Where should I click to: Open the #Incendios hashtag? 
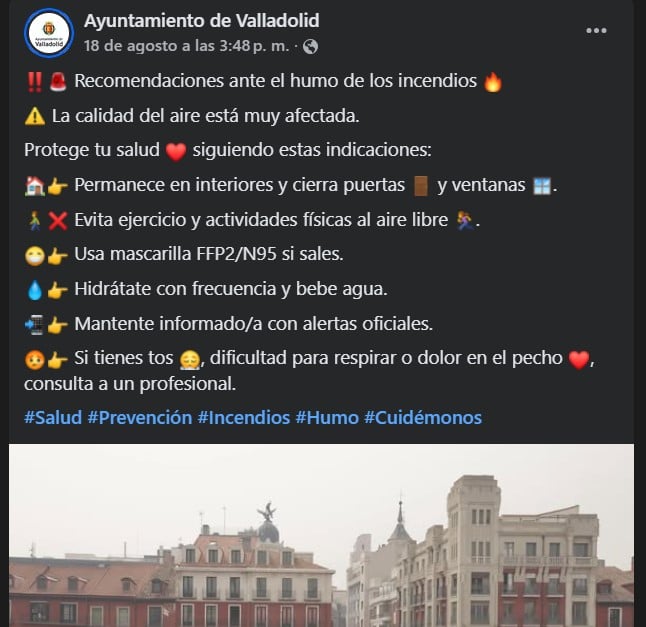[243, 417]
